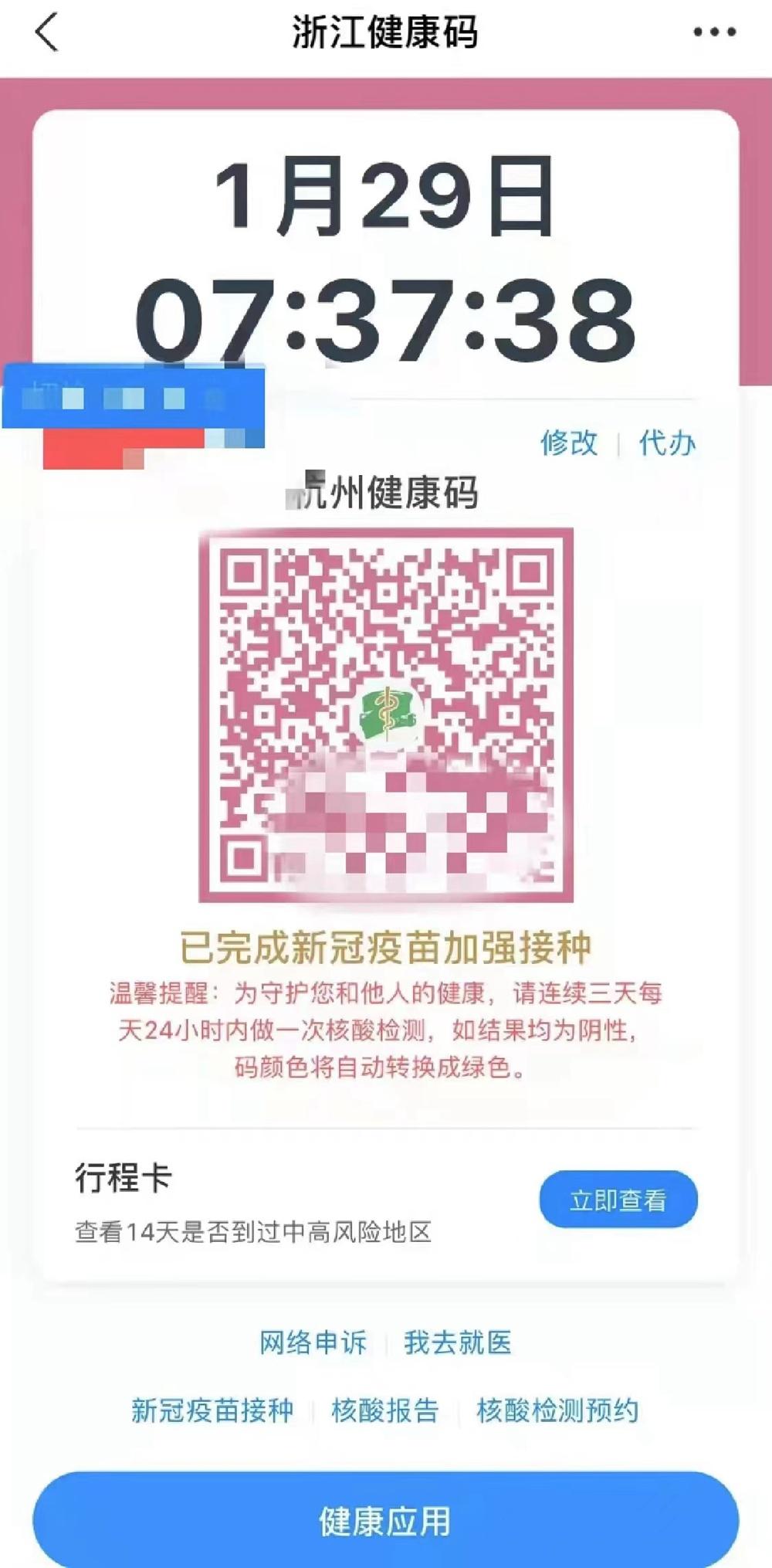The image size is (772, 1568).
Task: Open the three-dot overflow menu
Action: (x=714, y=32)
